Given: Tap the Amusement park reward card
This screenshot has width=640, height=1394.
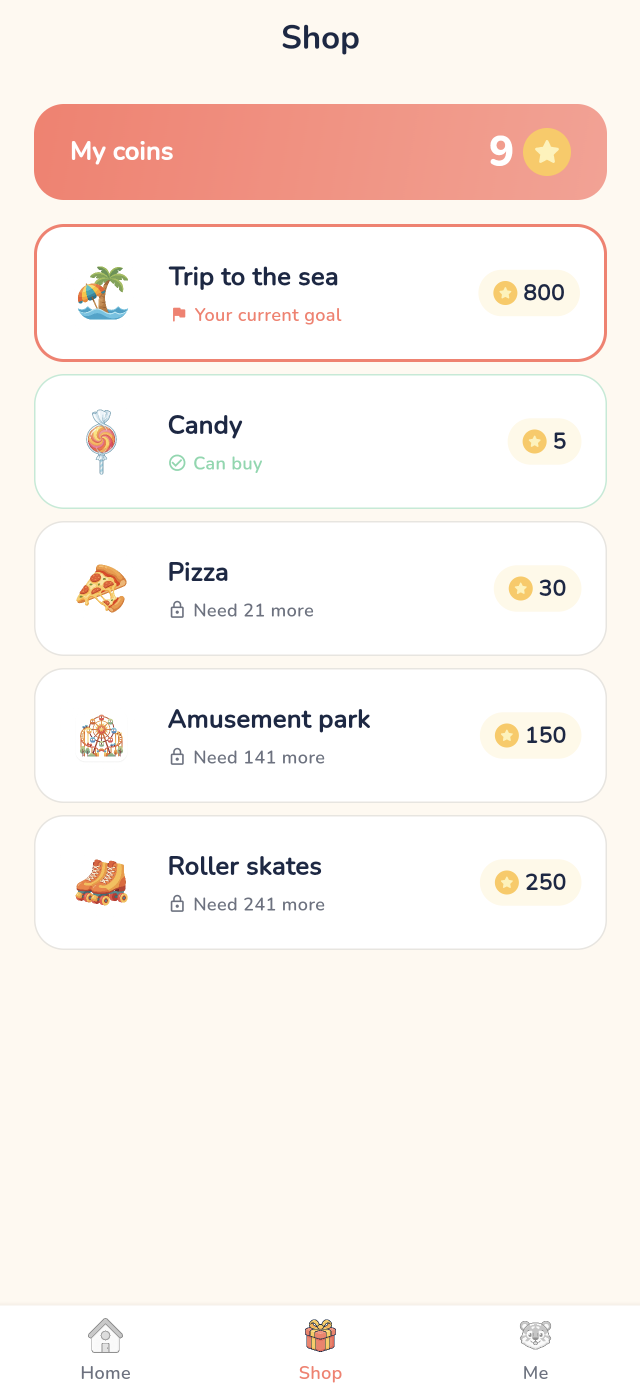Looking at the screenshot, I should tap(320, 735).
